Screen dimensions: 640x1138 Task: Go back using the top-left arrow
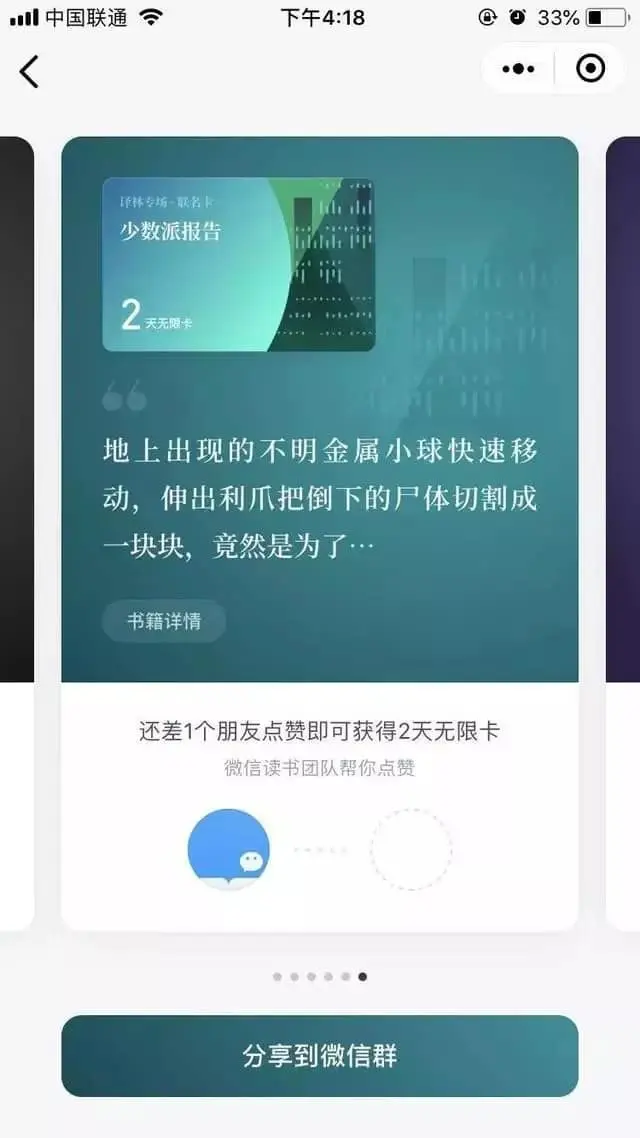(x=29, y=71)
